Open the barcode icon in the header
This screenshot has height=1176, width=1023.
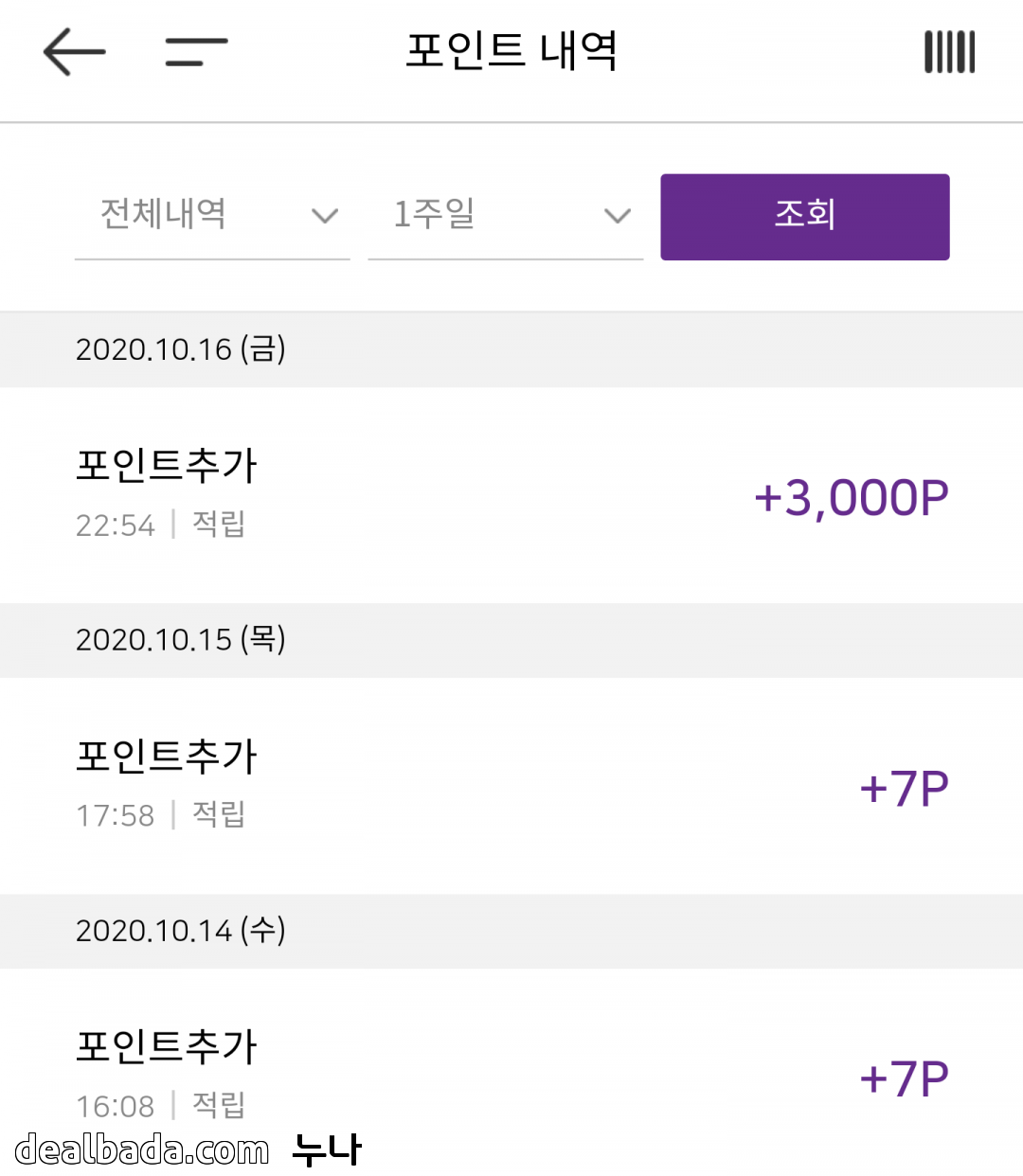click(x=949, y=51)
